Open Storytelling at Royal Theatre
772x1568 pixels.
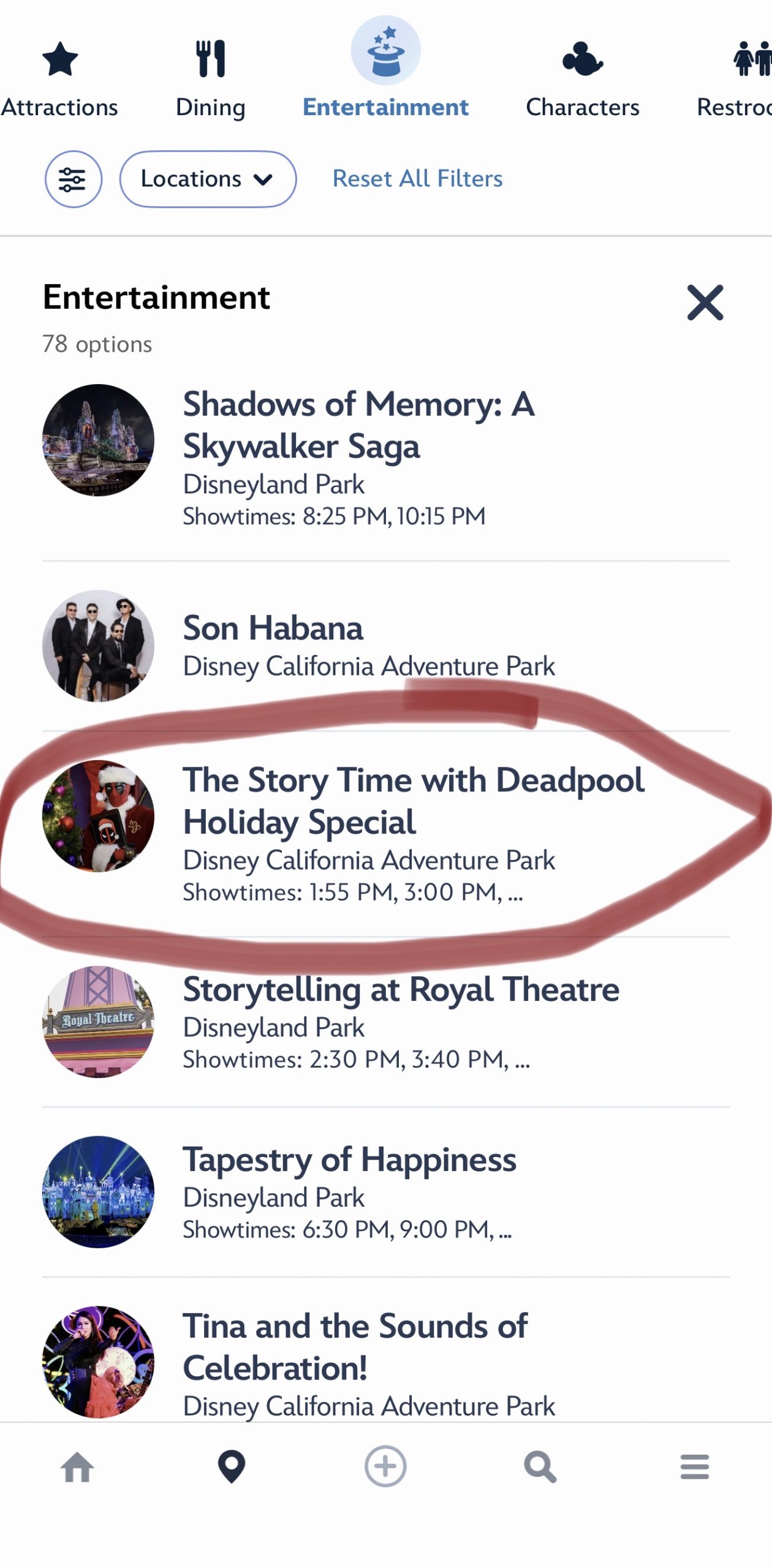click(401, 990)
